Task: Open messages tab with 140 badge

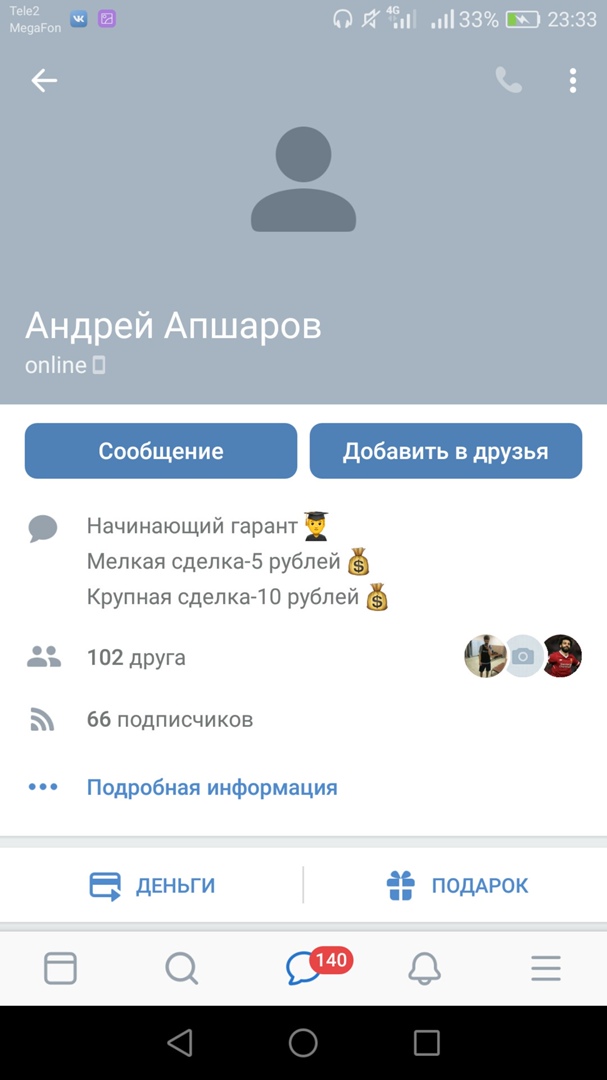Action: click(x=304, y=968)
